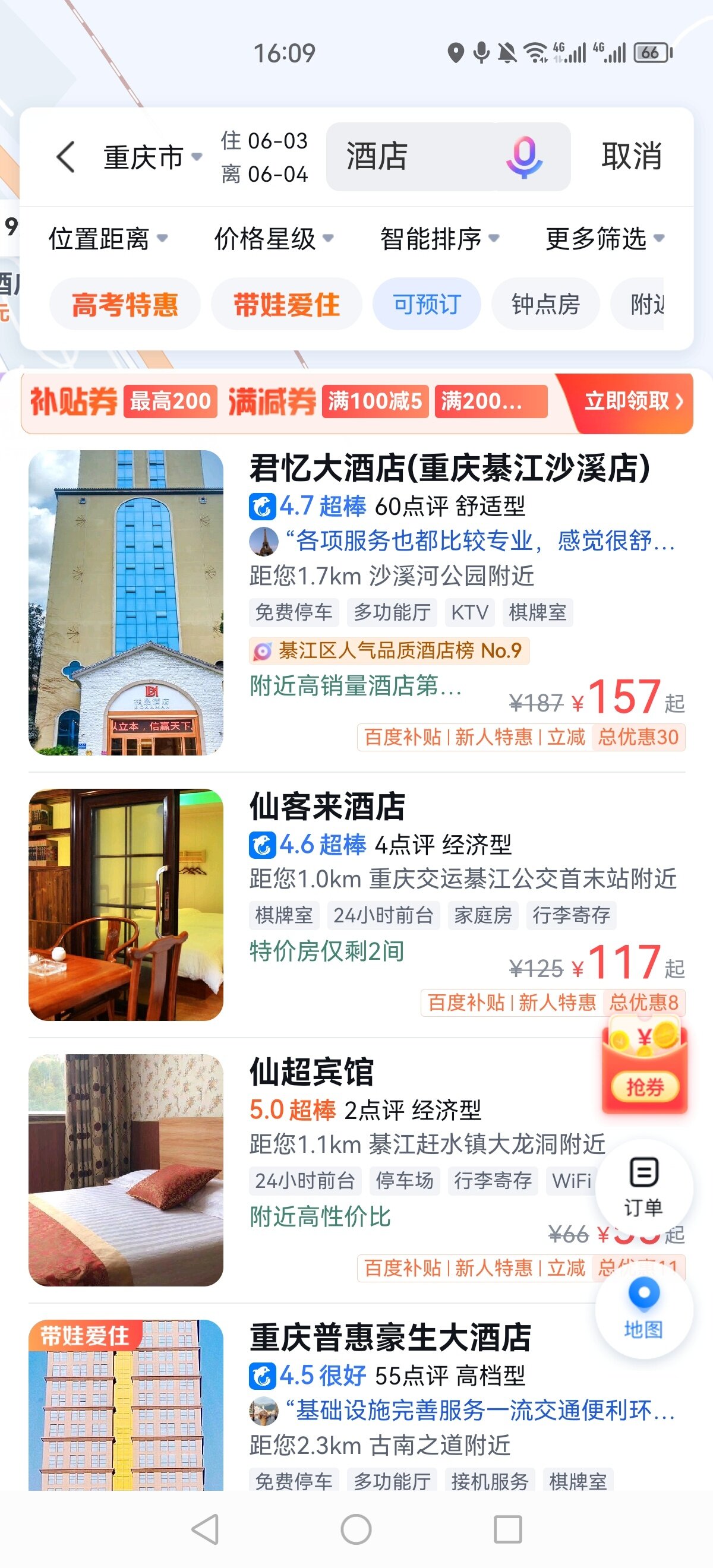Claim coupons via 立即领取
This screenshot has height=1568, width=713.
point(633,401)
